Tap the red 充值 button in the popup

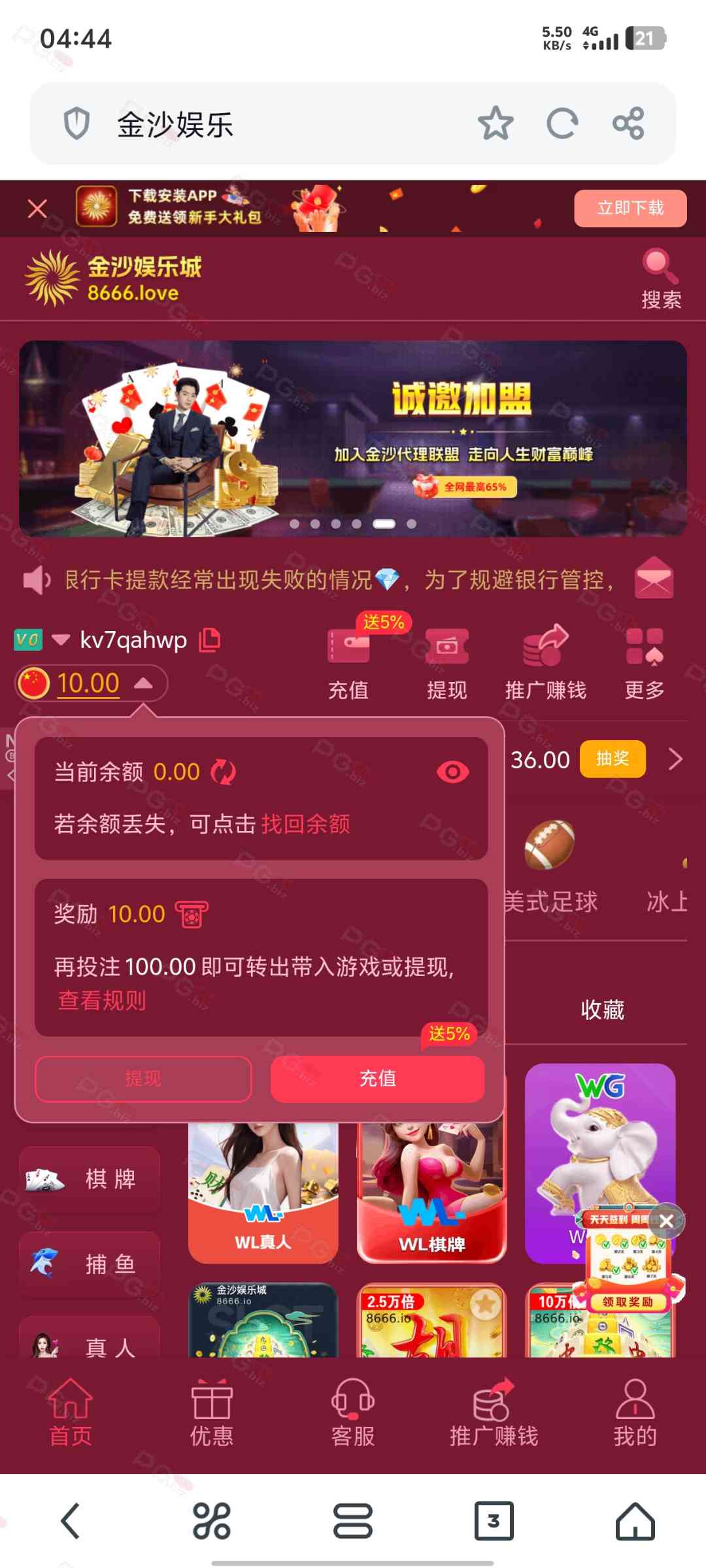[377, 1079]
